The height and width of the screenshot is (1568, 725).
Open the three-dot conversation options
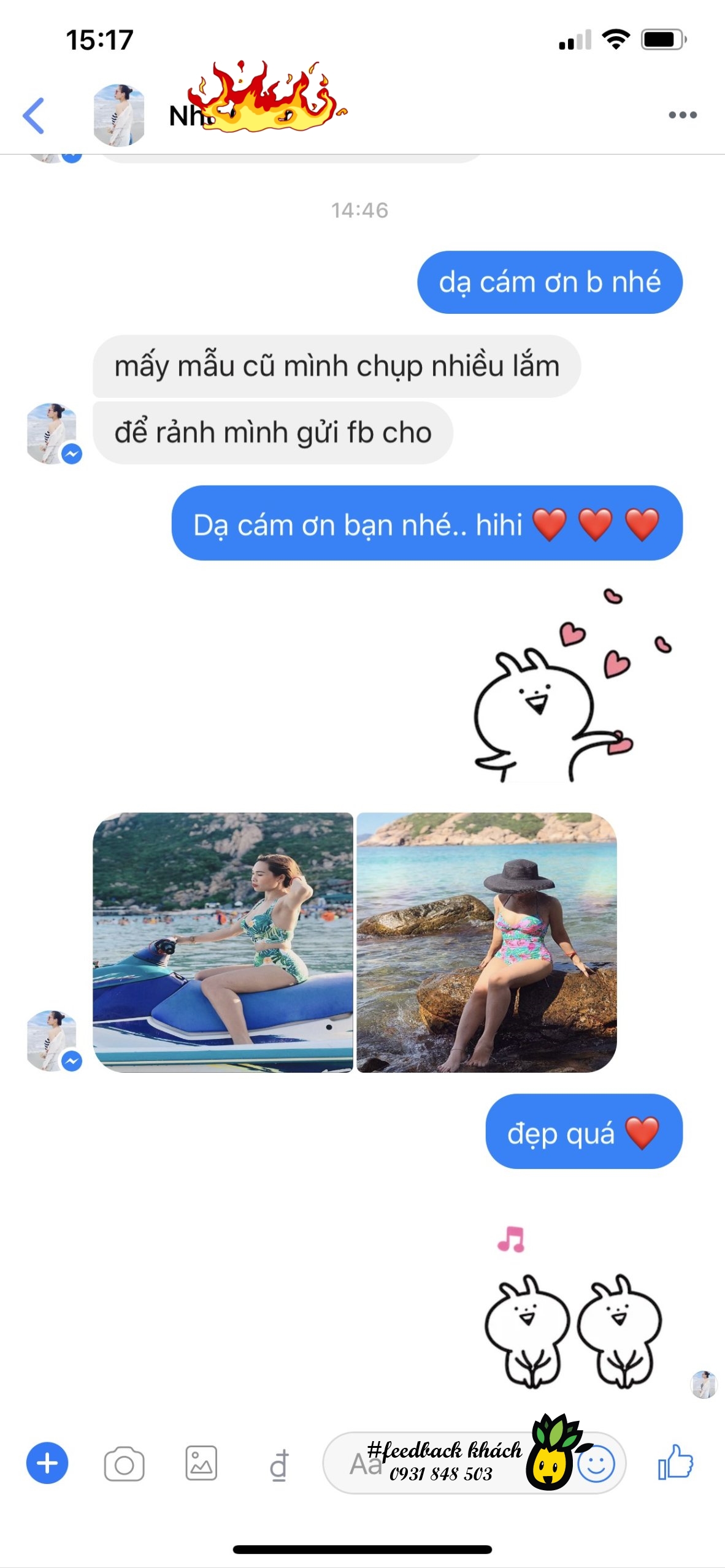coord(682,115)
